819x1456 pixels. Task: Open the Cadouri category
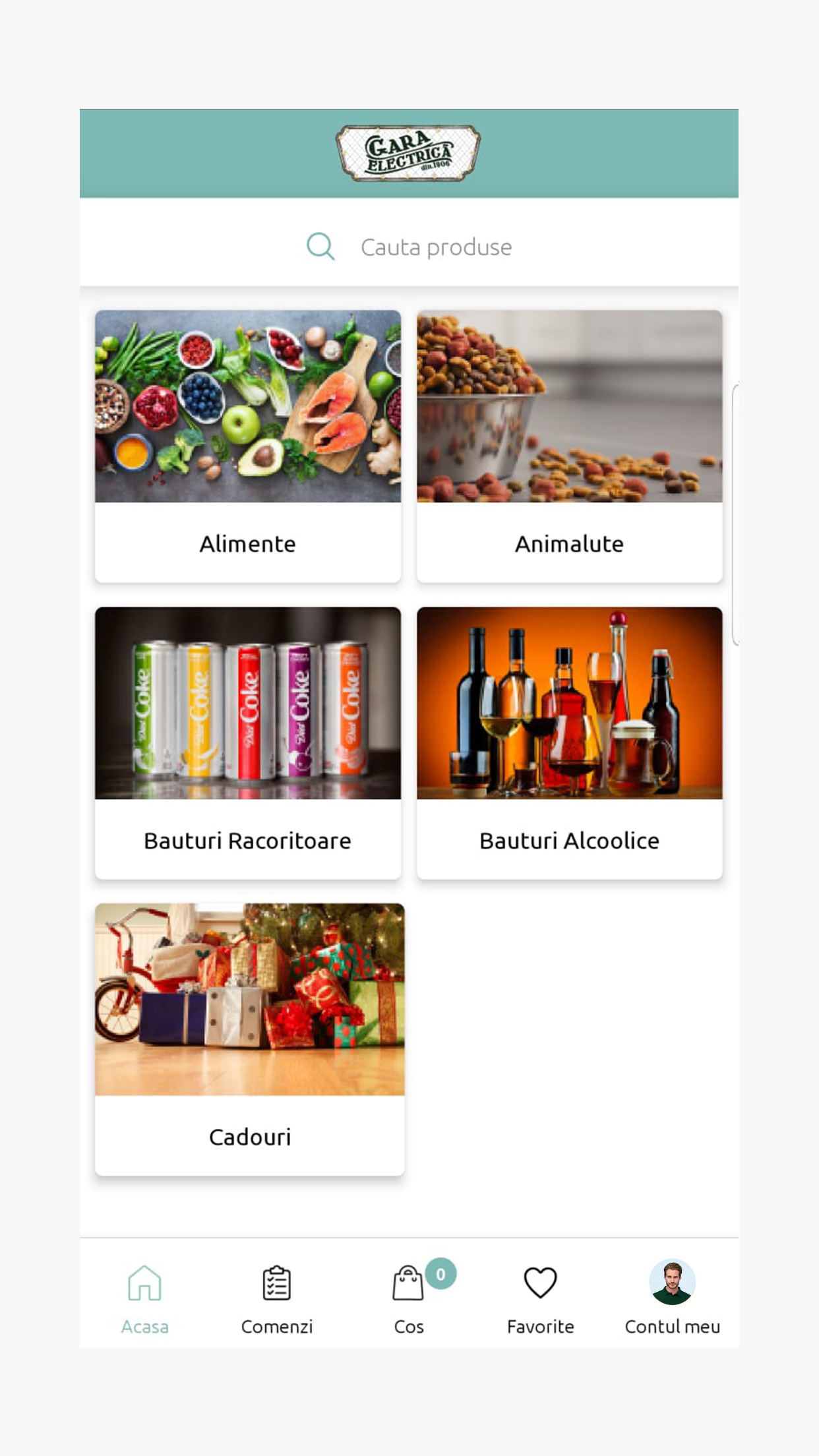point(250,1039)
